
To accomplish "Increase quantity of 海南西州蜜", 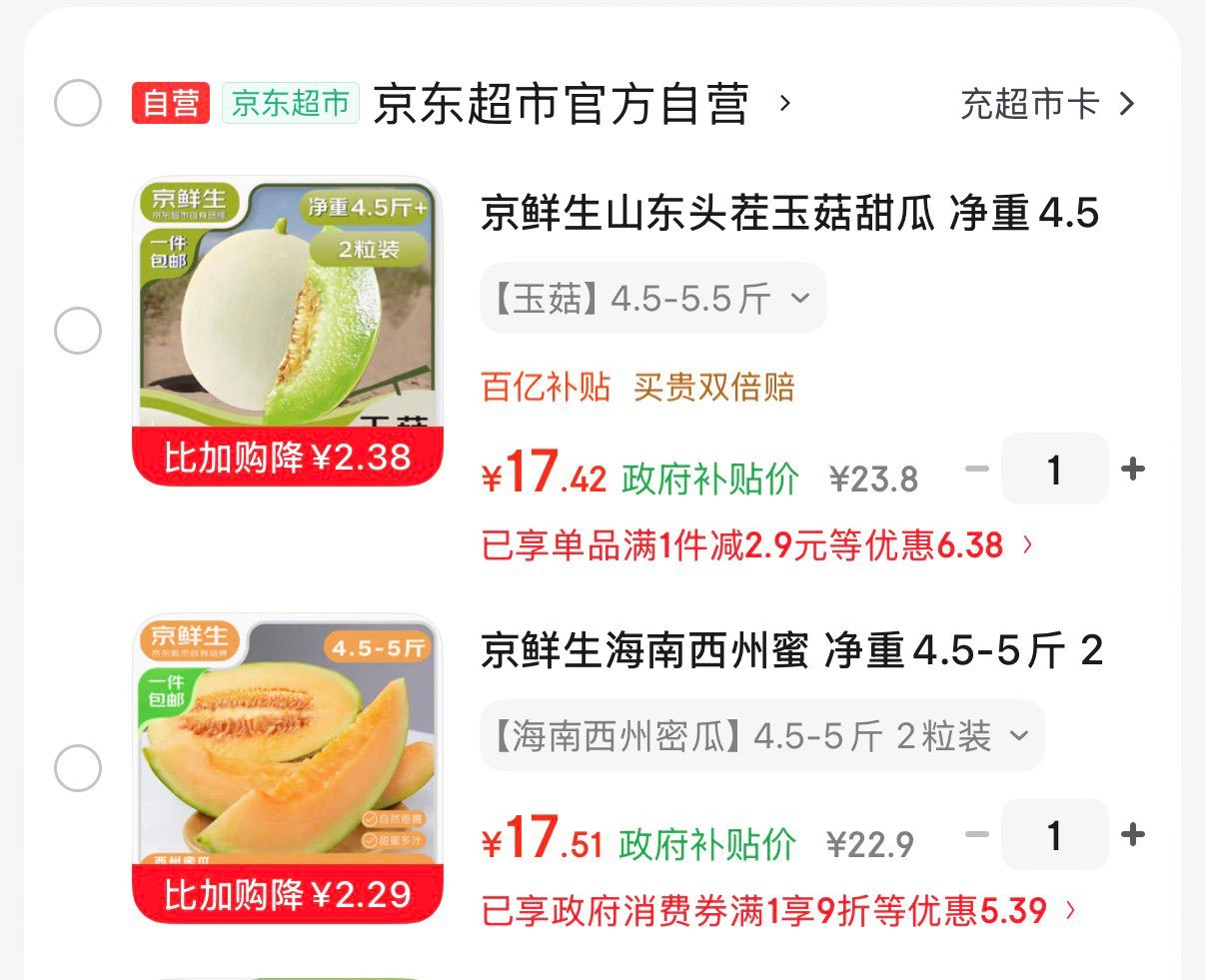I will [1133, 834].
